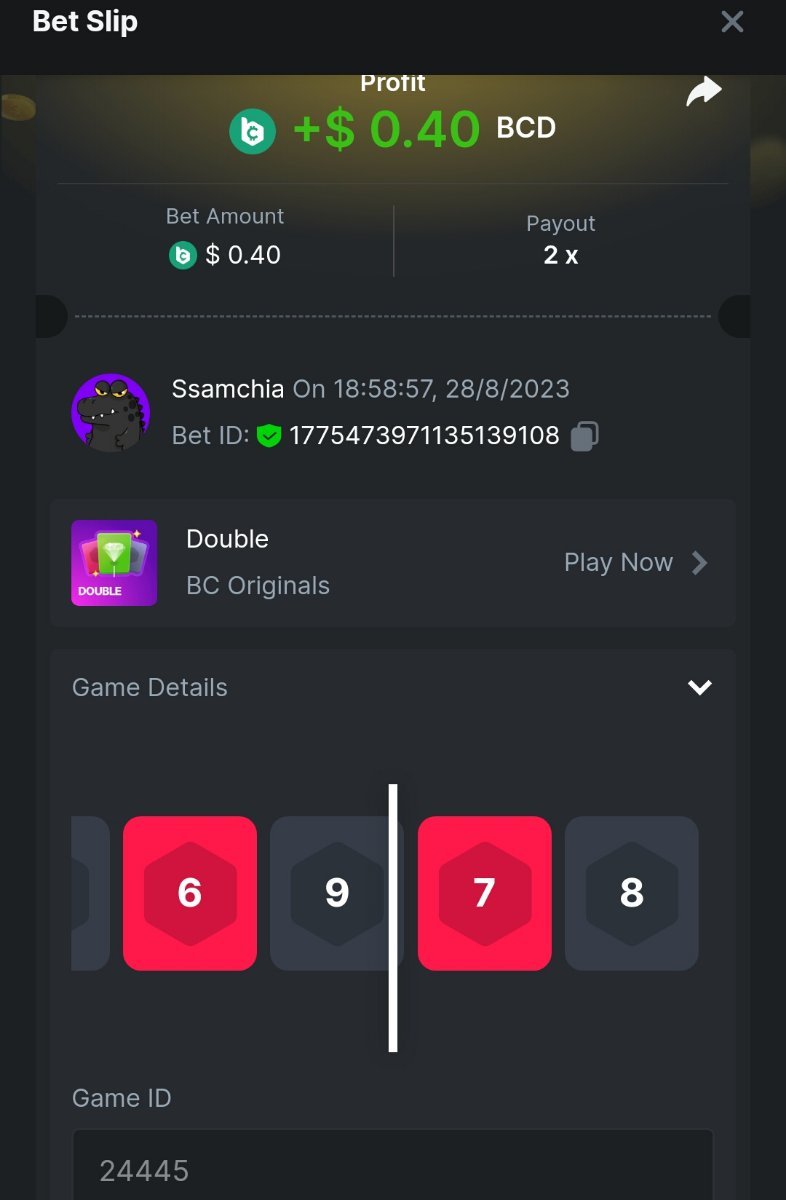Open Ssamchia's profile avatar

110,412
